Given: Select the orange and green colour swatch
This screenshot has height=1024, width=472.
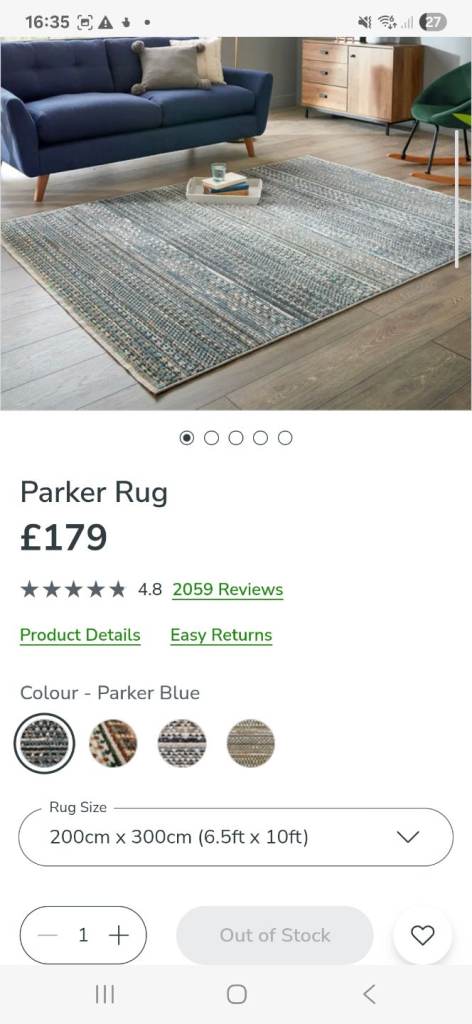Looking at the screenshot, I should [x=113, y=743].
